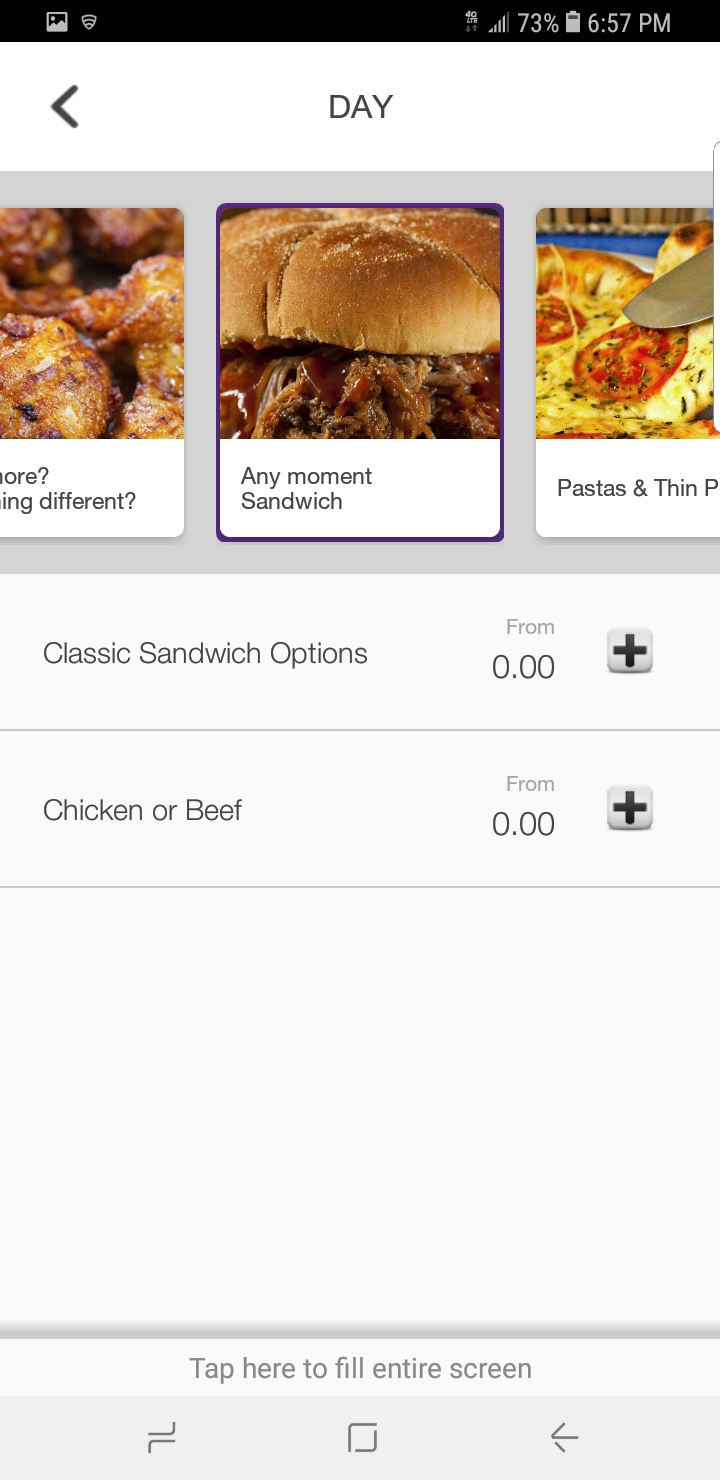Viewport: 720px width, 1480px height.
Task: Add Chicken or Beef with the plus button
Action: [x=630, y=809]
